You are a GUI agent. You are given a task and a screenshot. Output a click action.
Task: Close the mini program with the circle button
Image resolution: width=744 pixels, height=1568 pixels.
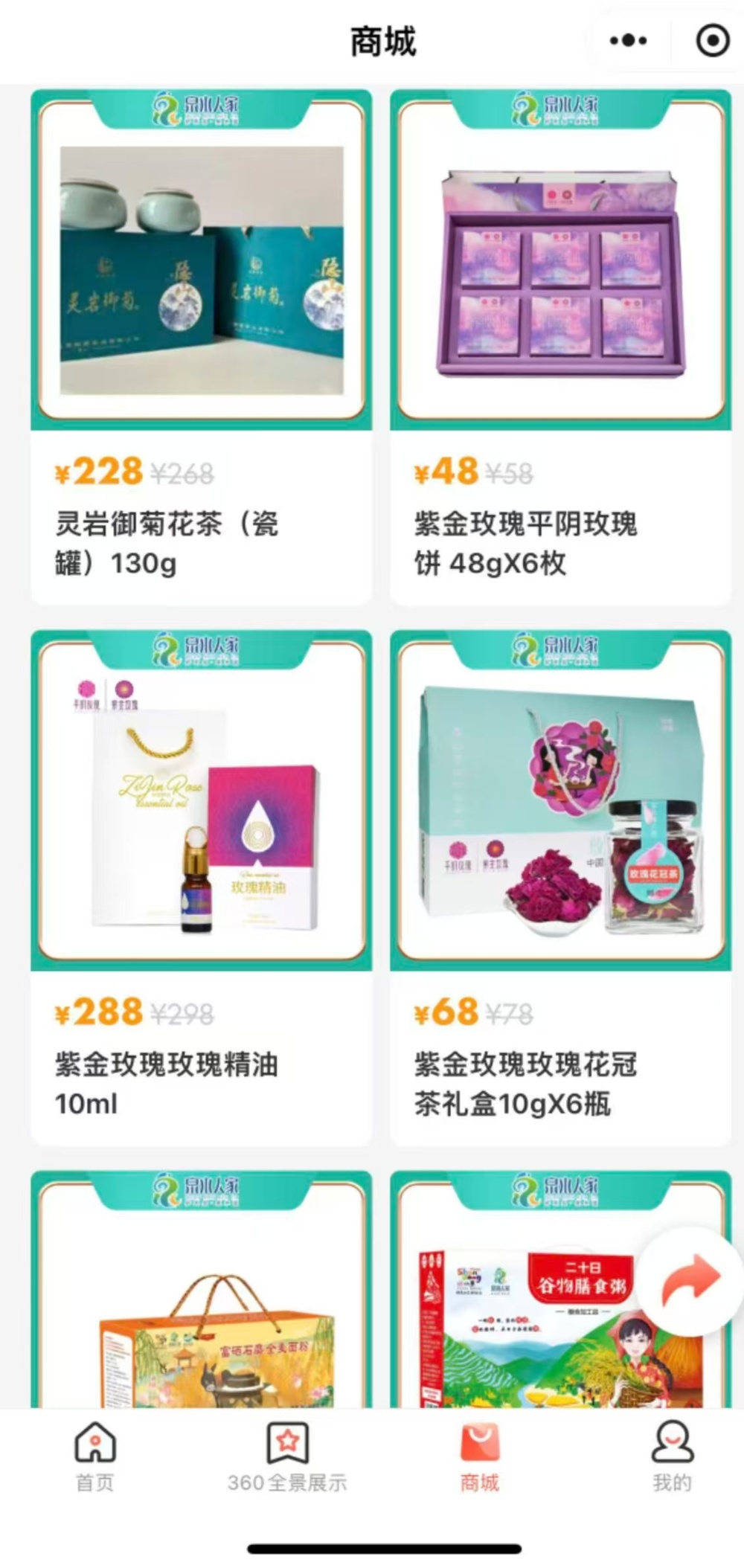coord(712,41)
